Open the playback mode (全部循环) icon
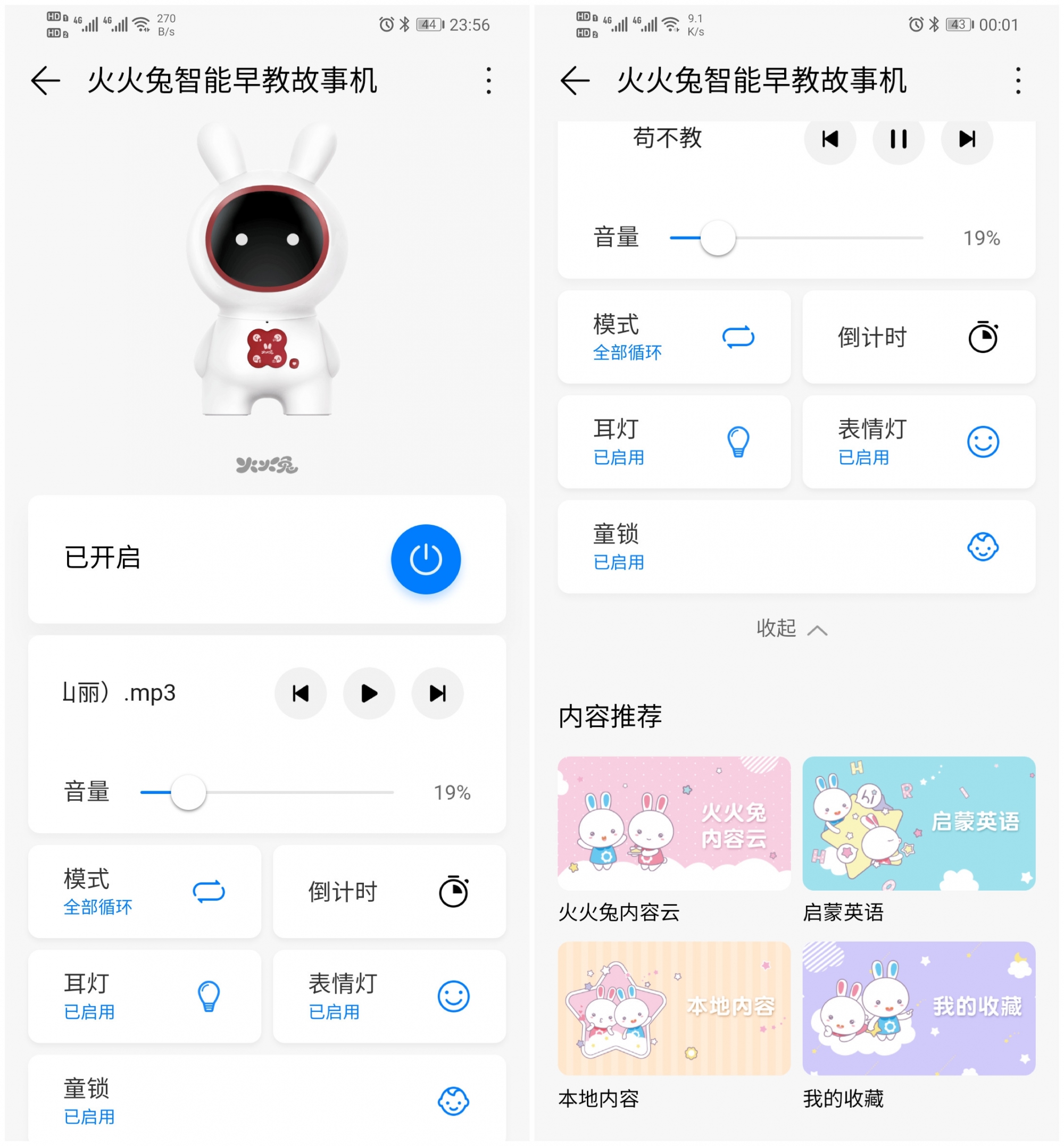This screenshot has height=1146, width=1064. 209,891
